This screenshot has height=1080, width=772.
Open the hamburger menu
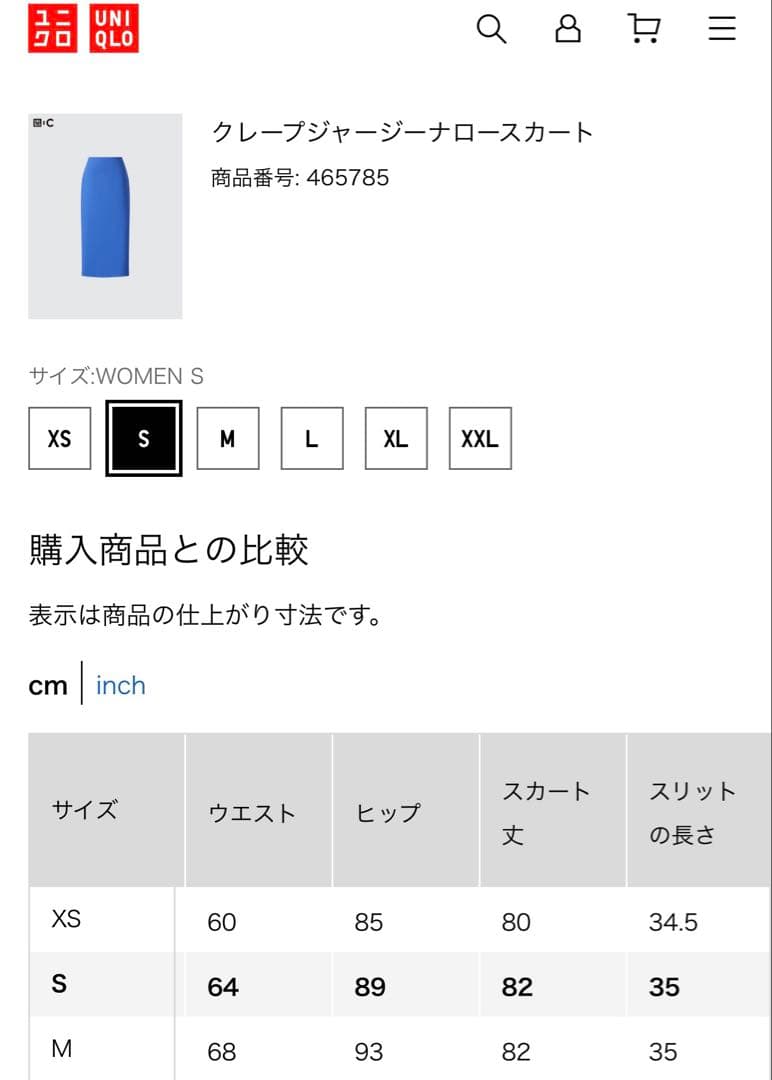pyautogui.click(x=722, y=30)
